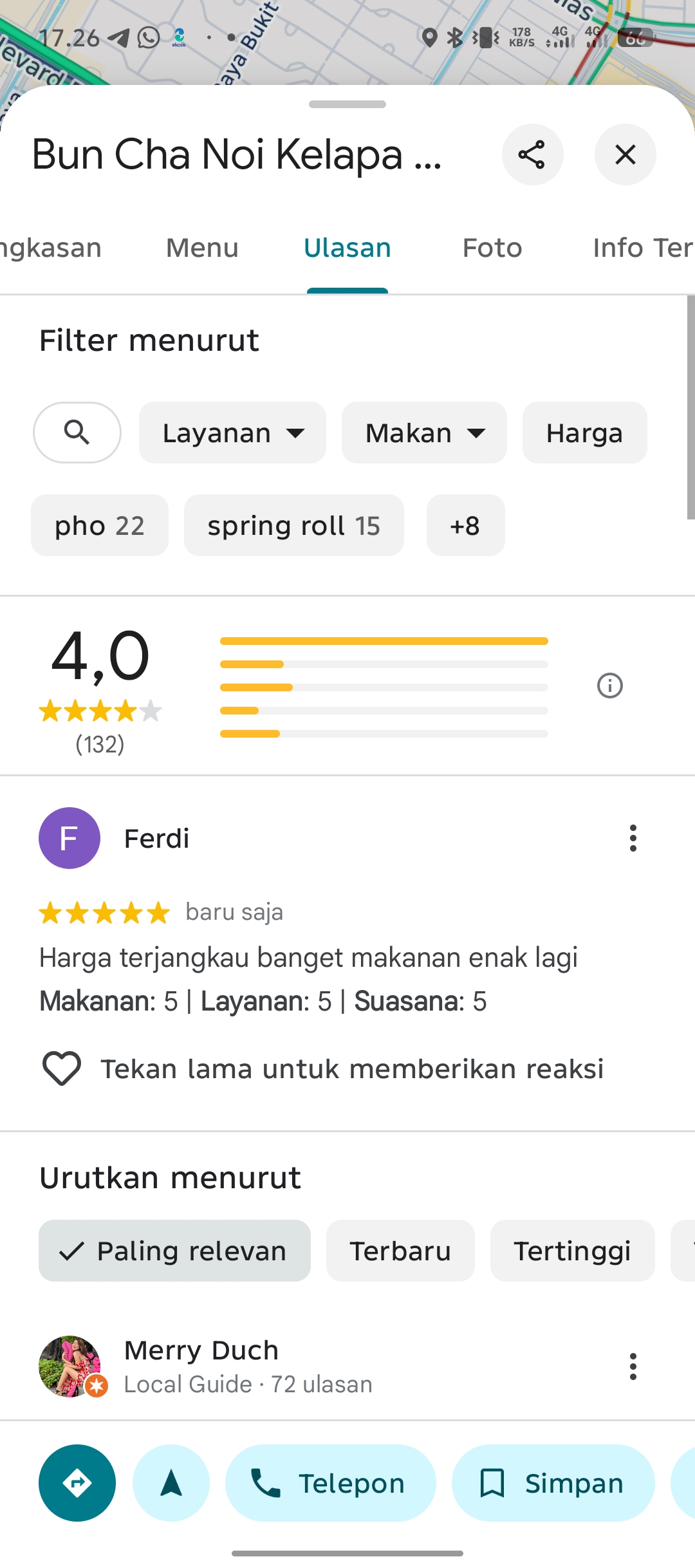695x1568 pixels.
Task: Sort reviews by Terbaru
Action: 400,1251
